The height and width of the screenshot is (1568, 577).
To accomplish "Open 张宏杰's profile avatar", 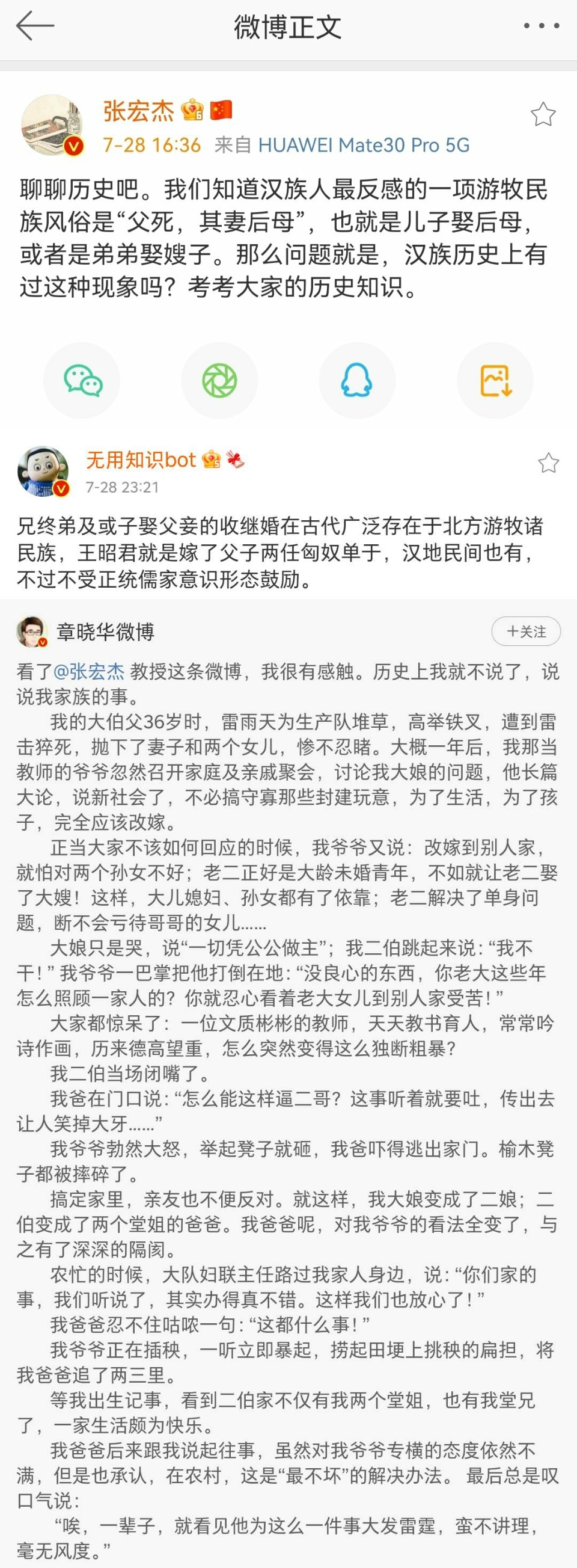I will (x=52, y=125).
